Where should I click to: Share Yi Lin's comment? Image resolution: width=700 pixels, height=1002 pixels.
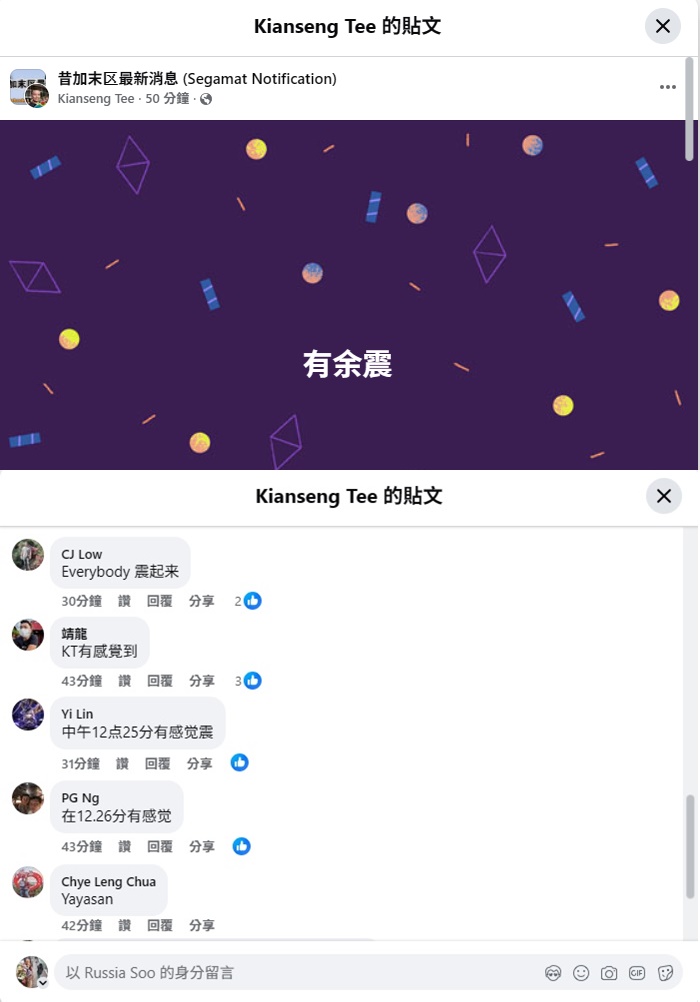tap(200, 764)
